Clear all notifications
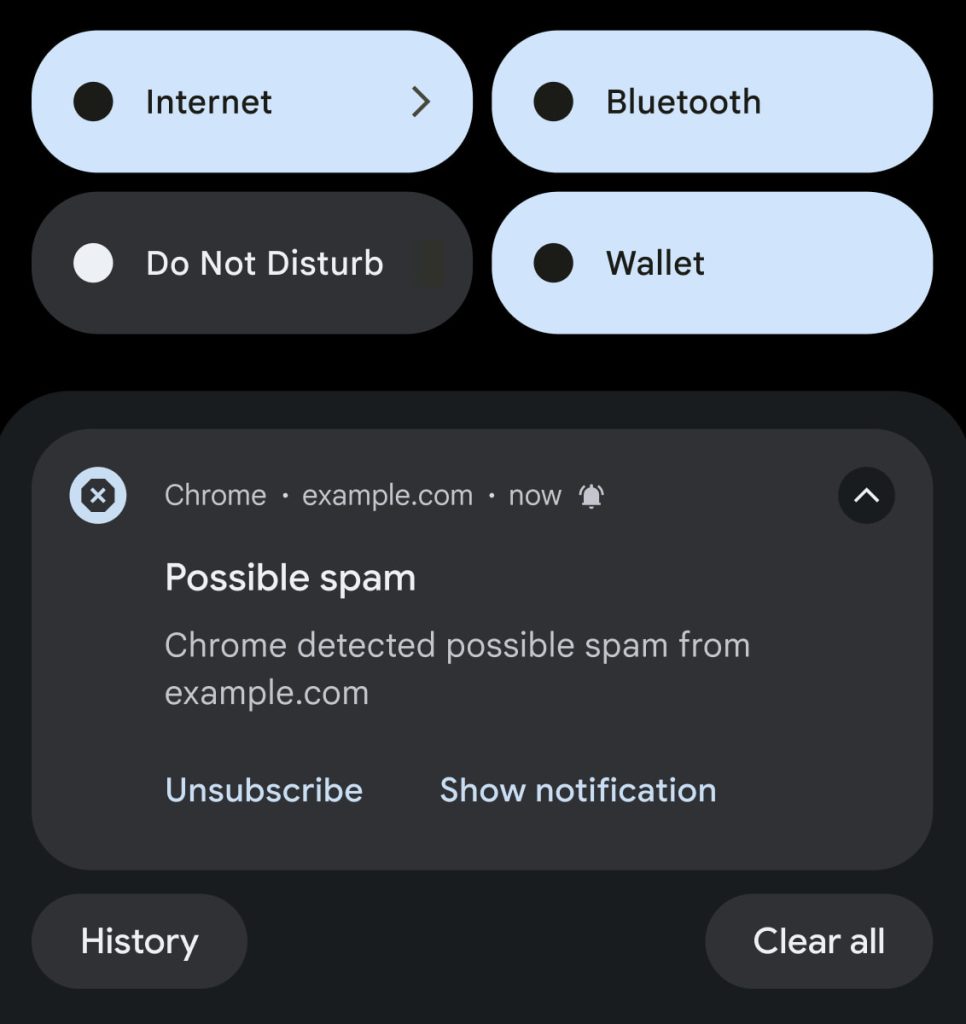 click(x=818, y=940)
